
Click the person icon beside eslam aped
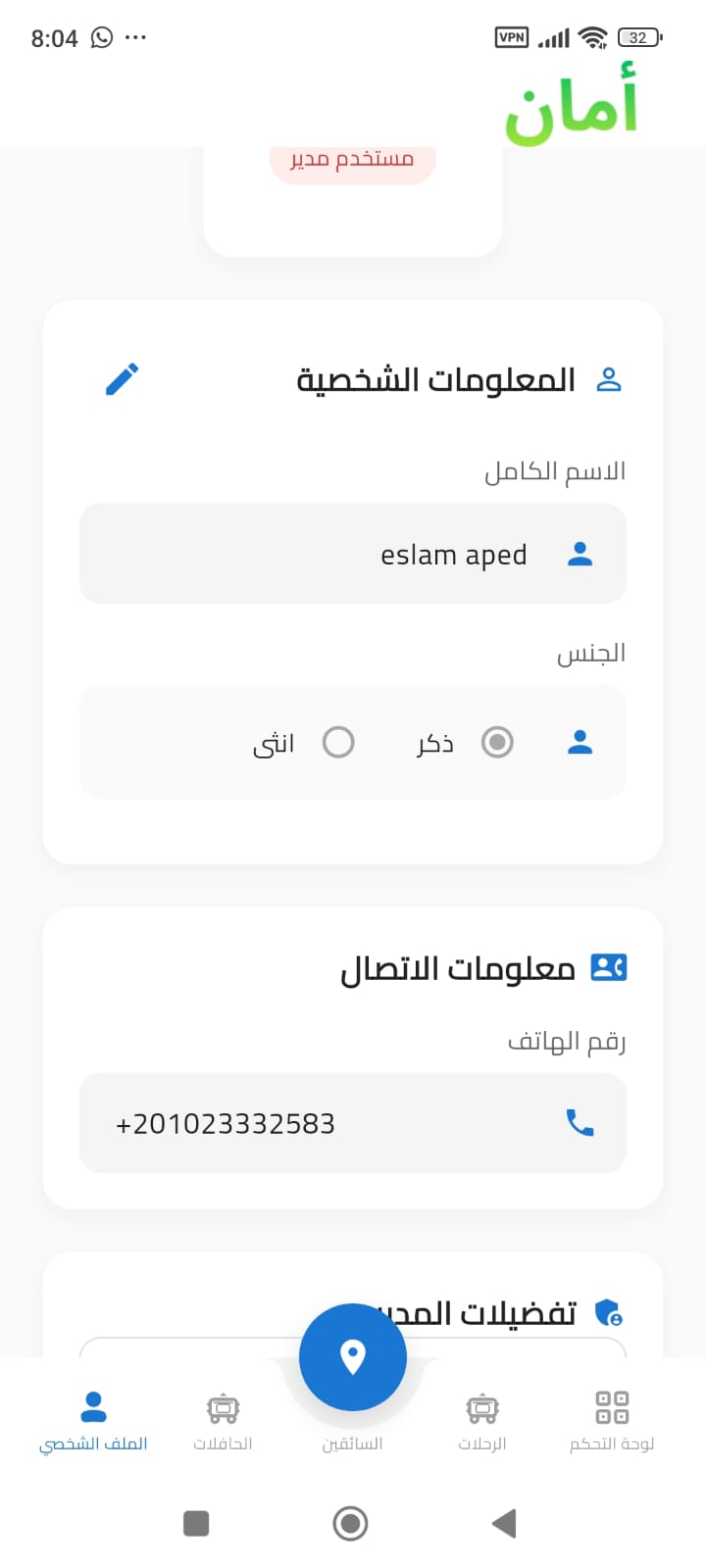[x=580, y=554]
